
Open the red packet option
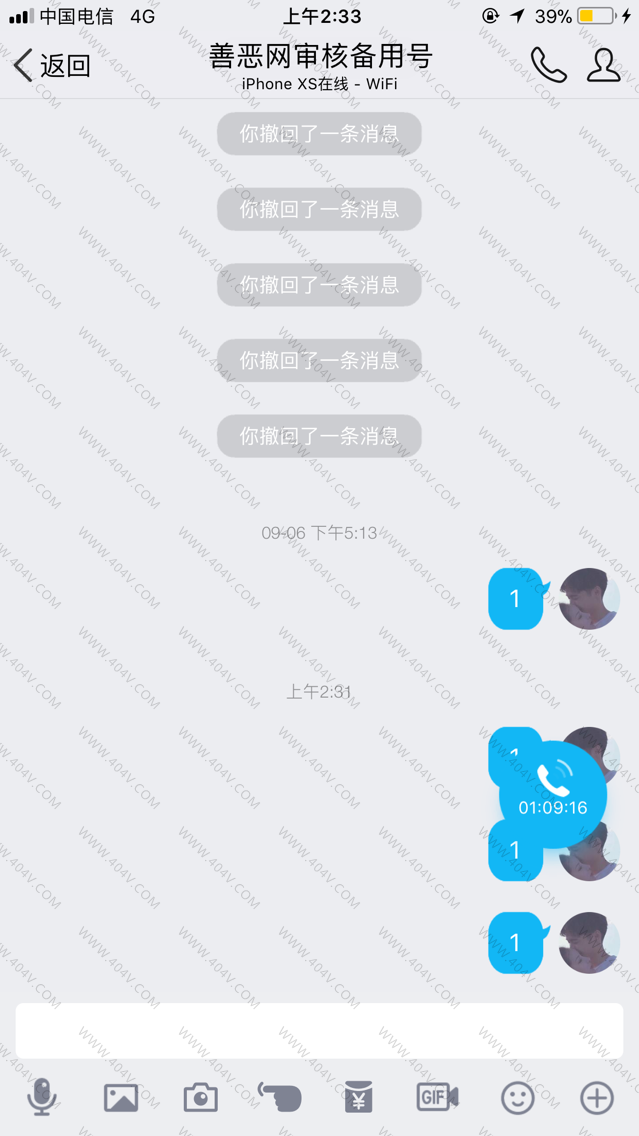(358, 1097)
